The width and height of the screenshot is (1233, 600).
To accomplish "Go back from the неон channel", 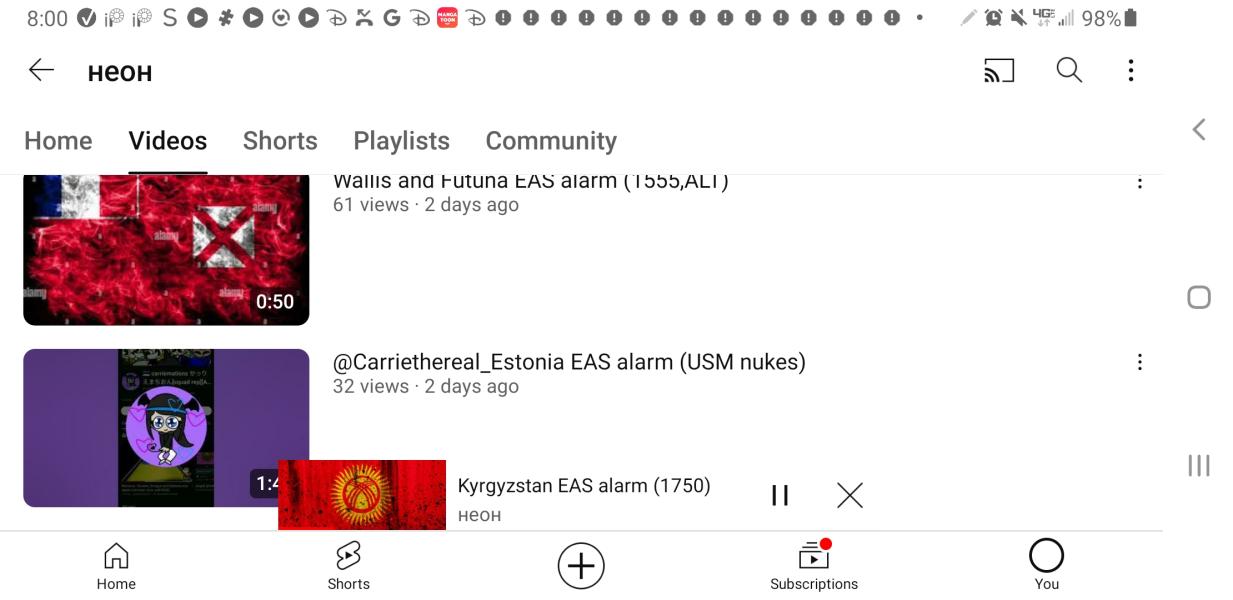I will pyautogui.click(x=41, y=70).
